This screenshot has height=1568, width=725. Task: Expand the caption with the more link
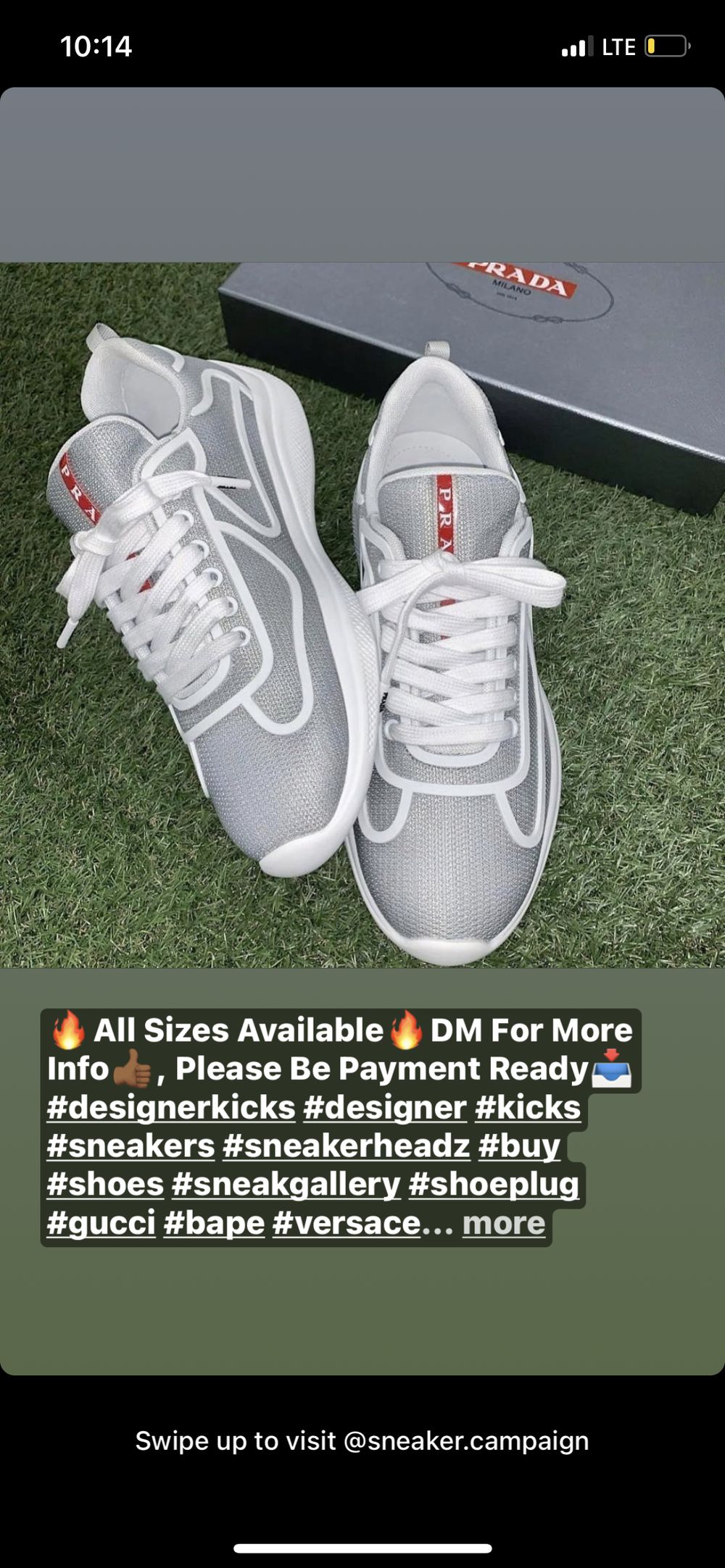(504, 1223)
